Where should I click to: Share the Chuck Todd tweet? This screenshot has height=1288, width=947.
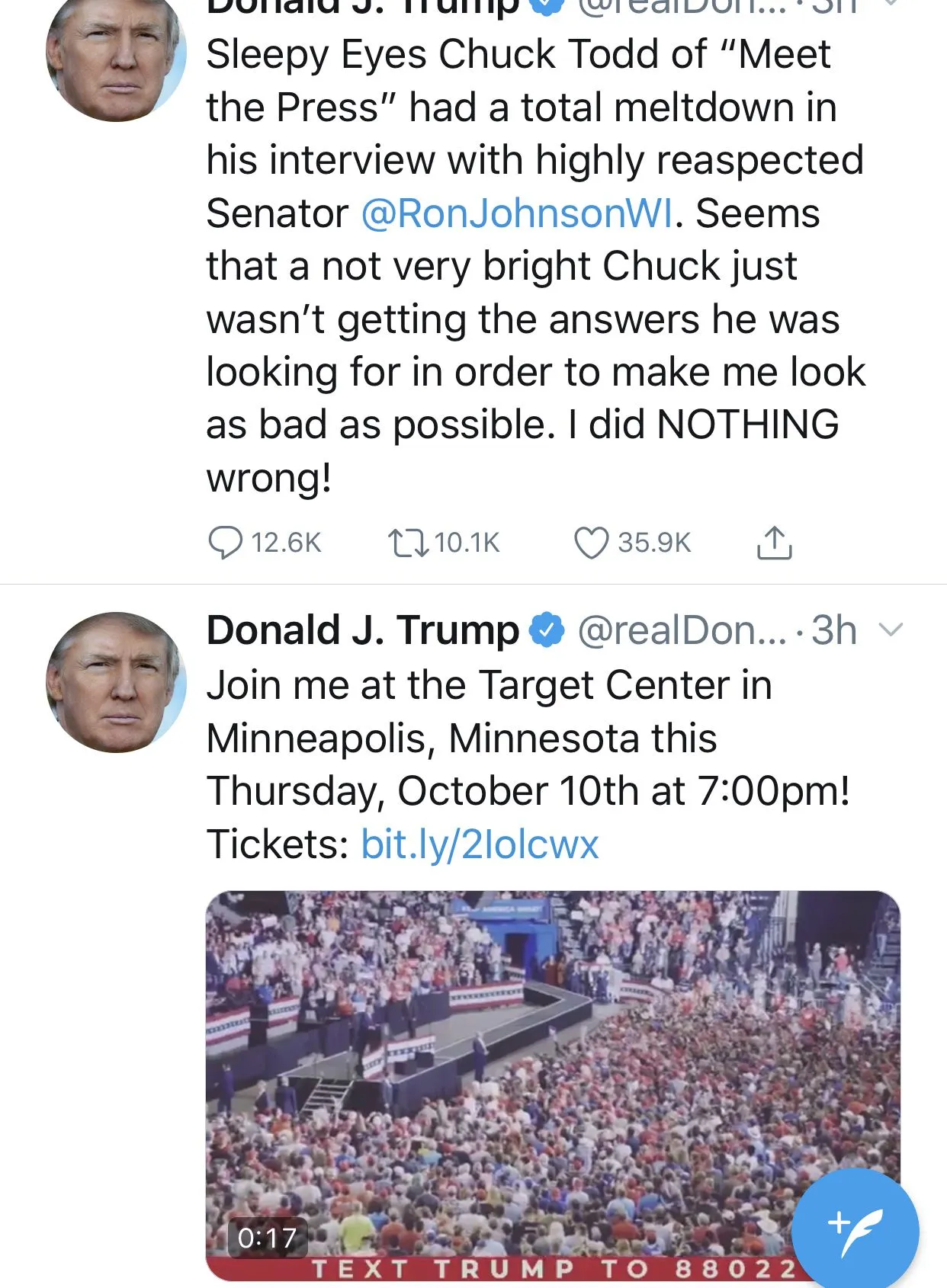[x=774, y=543]
